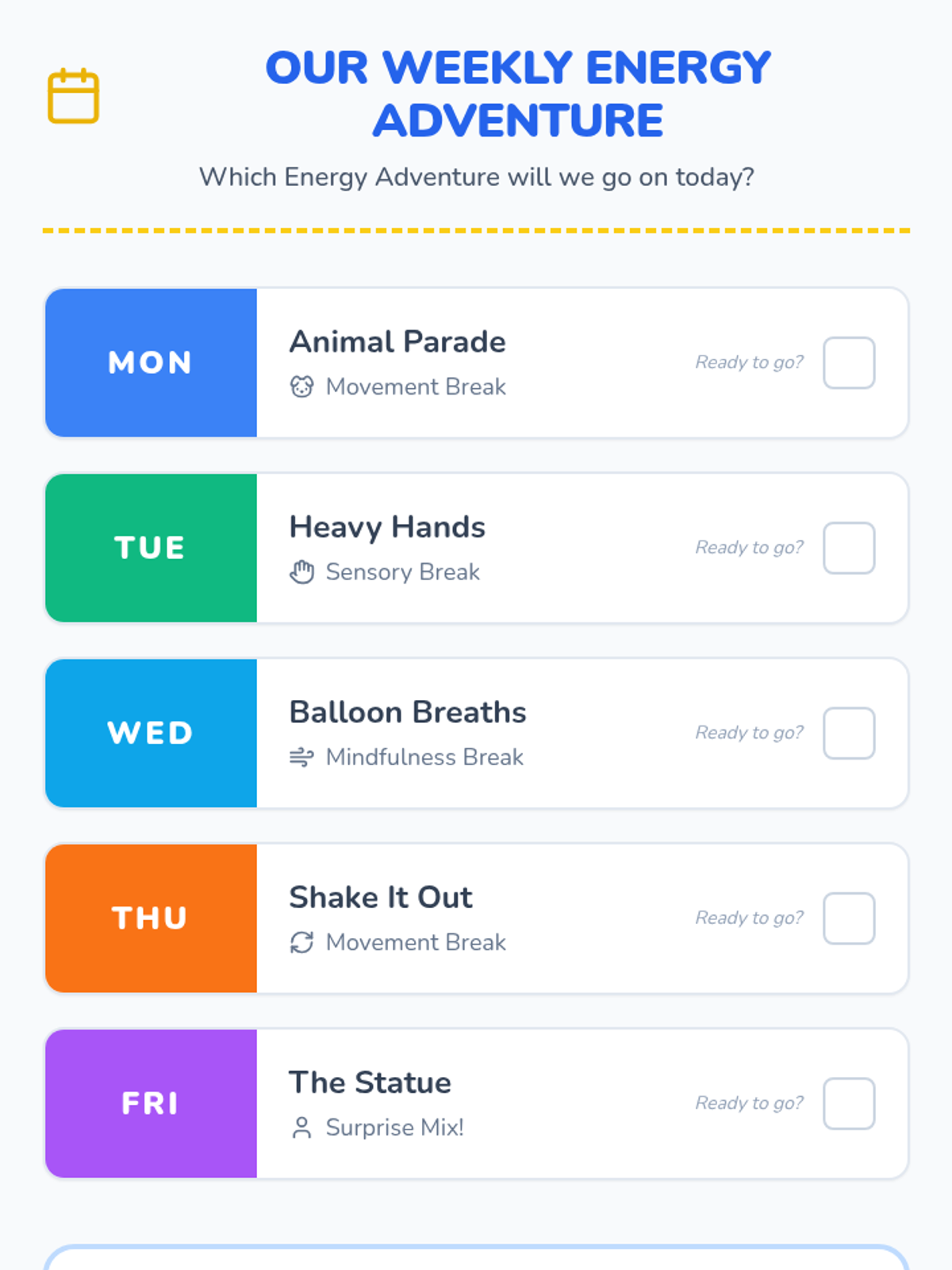Viewport: 952px width, 1270px height.
Task: Select the checkbox for Thursday's Shake It Out
Action: click(x=849, y=918)
